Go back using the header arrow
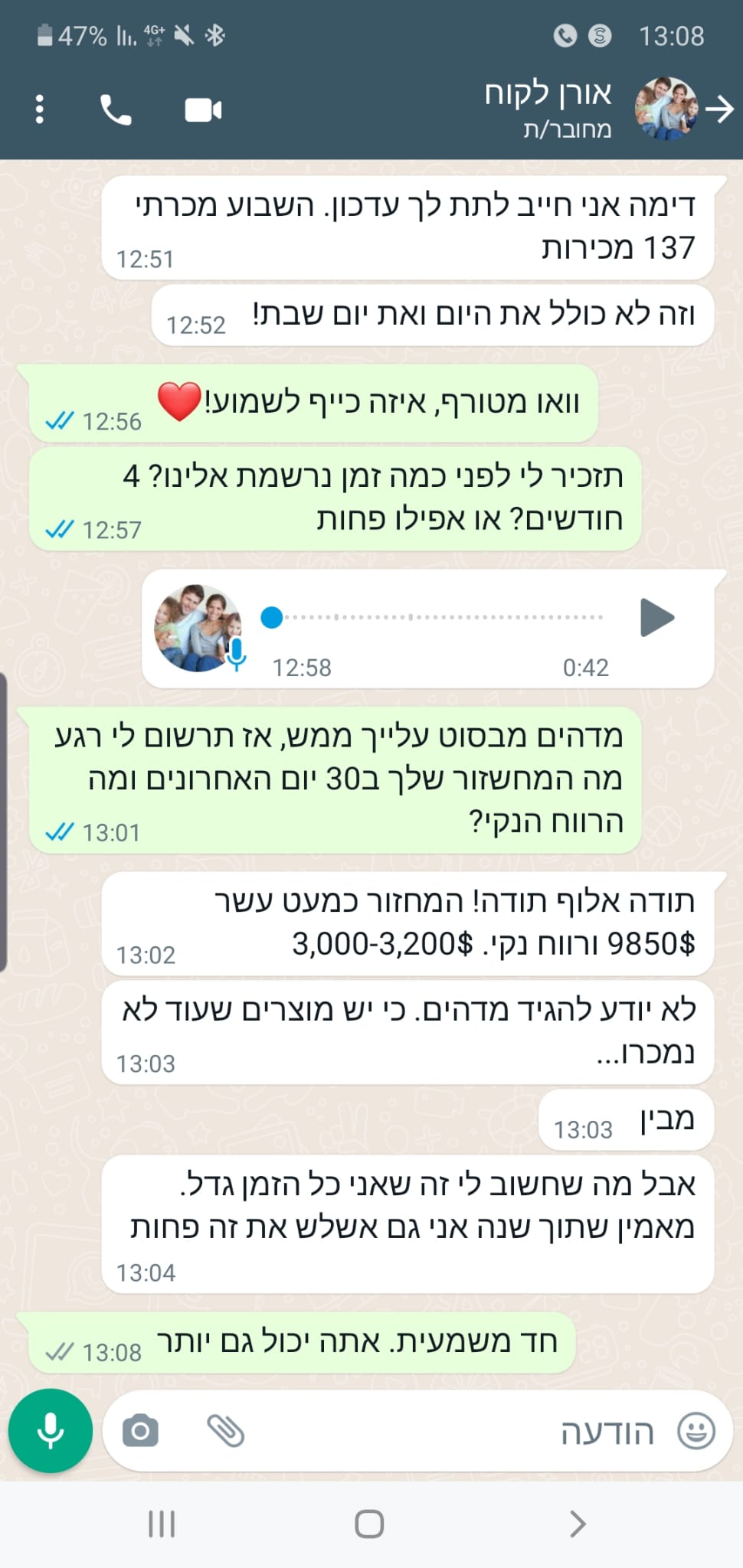Image resolution: width=743 pixels, height=1568 pixels. (x=719, y=109)
